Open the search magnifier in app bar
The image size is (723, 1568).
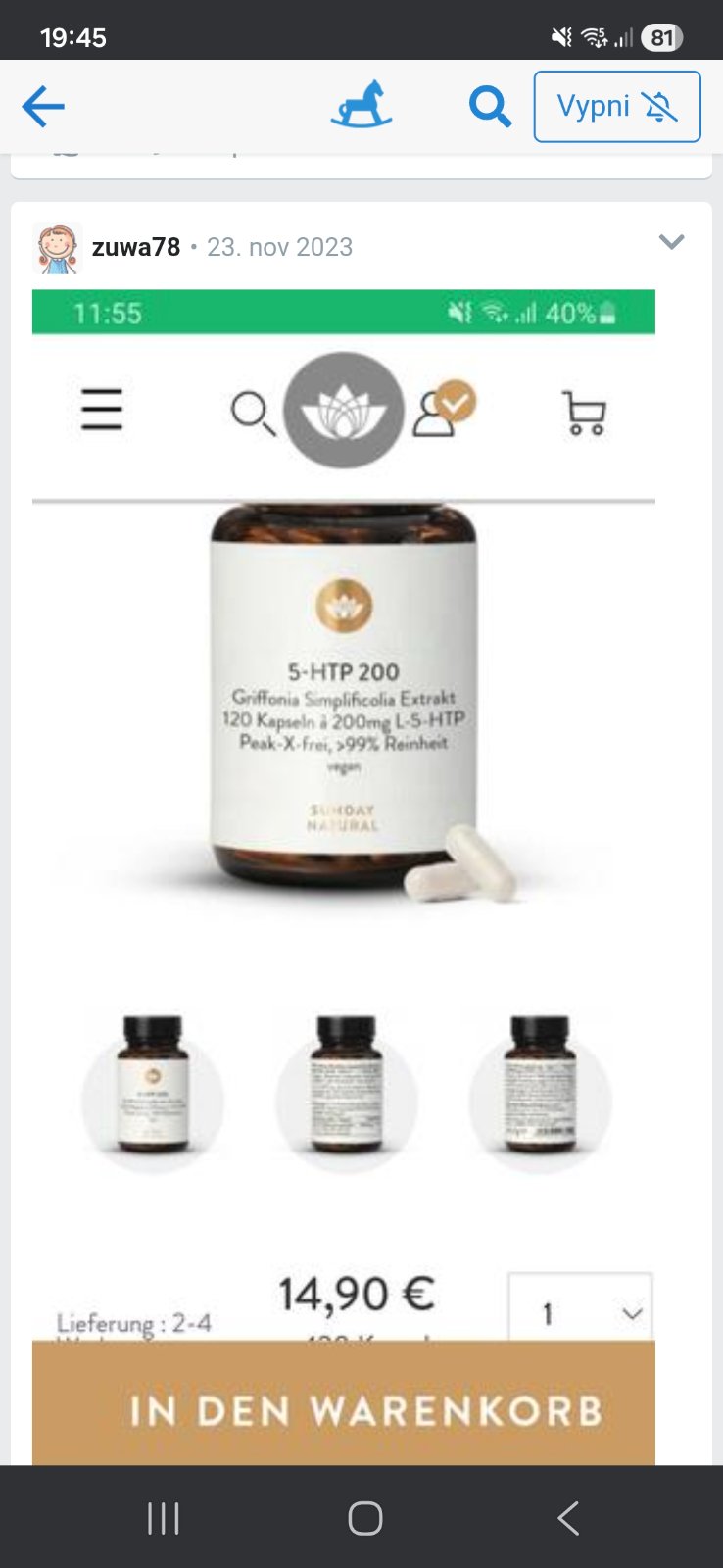point(490,106)
